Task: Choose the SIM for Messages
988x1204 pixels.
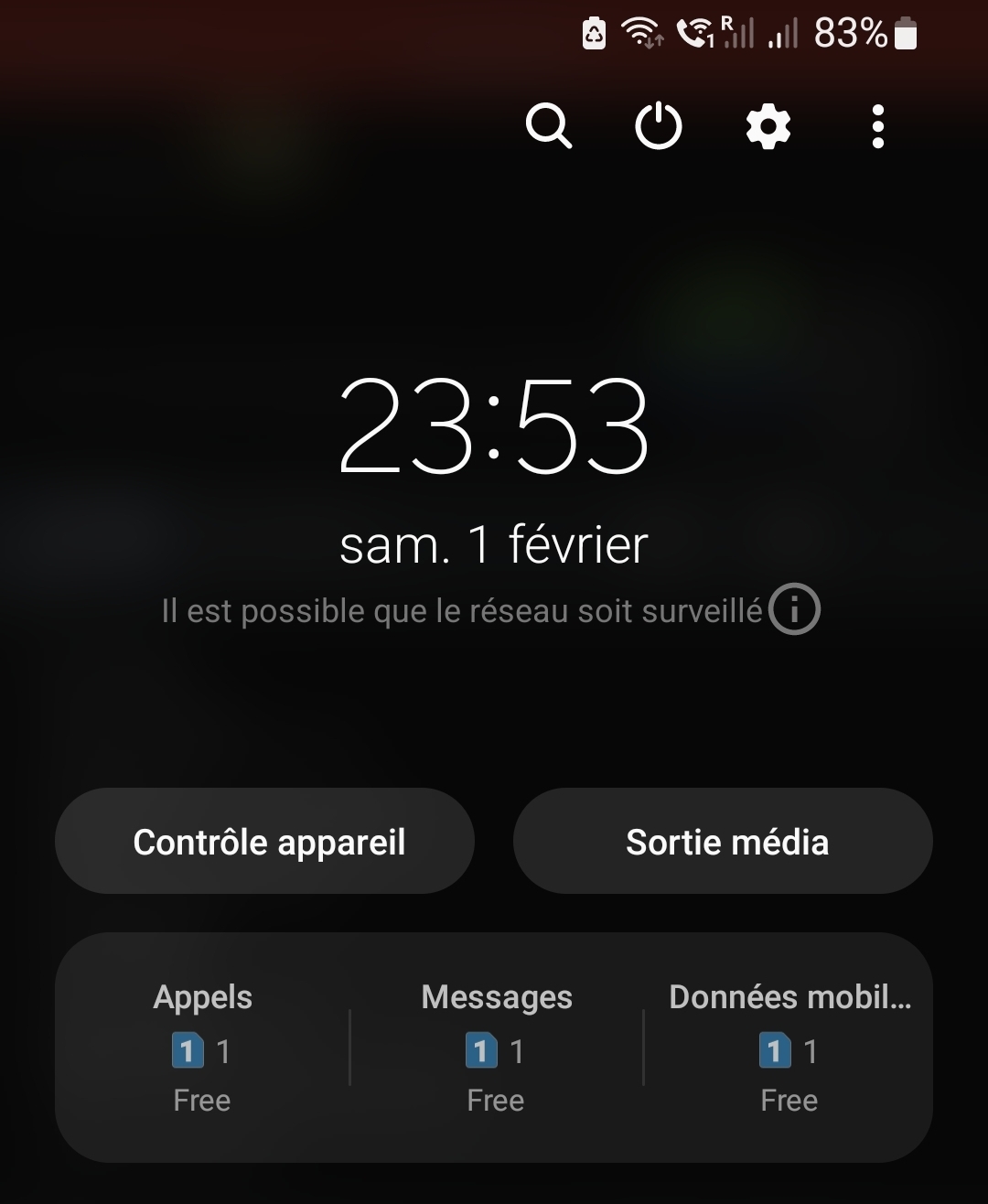Action: tap(496, 1048)
